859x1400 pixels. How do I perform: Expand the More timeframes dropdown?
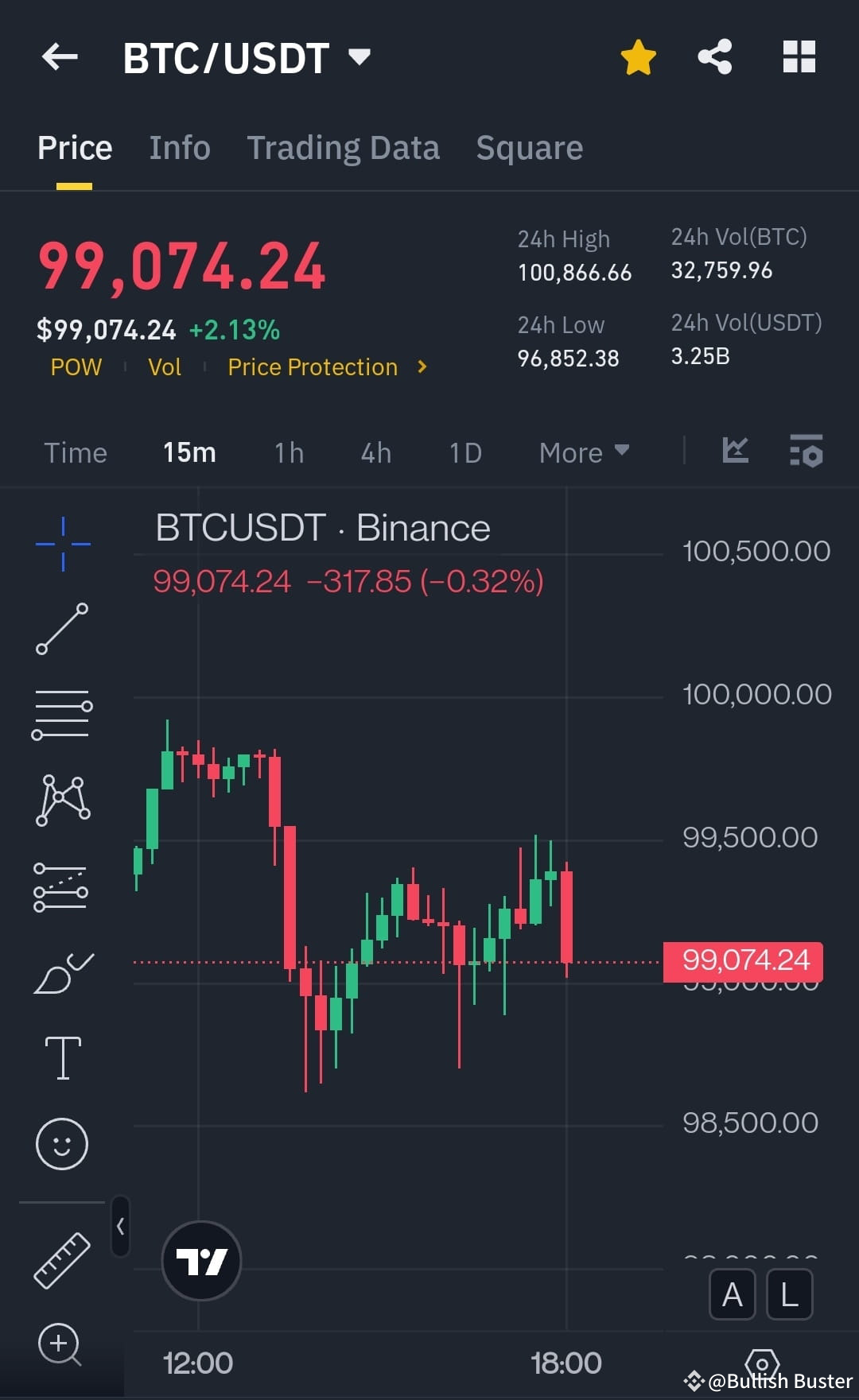click(583, 452)
